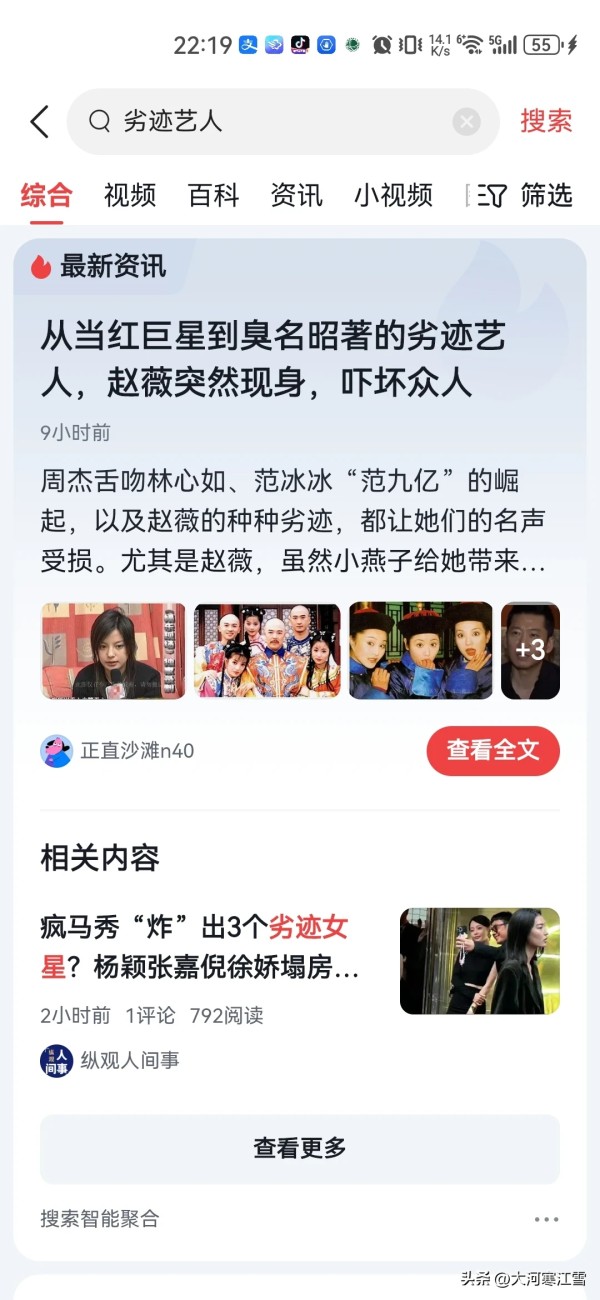Tap 查看更多 for more related content

[299, 1148]
